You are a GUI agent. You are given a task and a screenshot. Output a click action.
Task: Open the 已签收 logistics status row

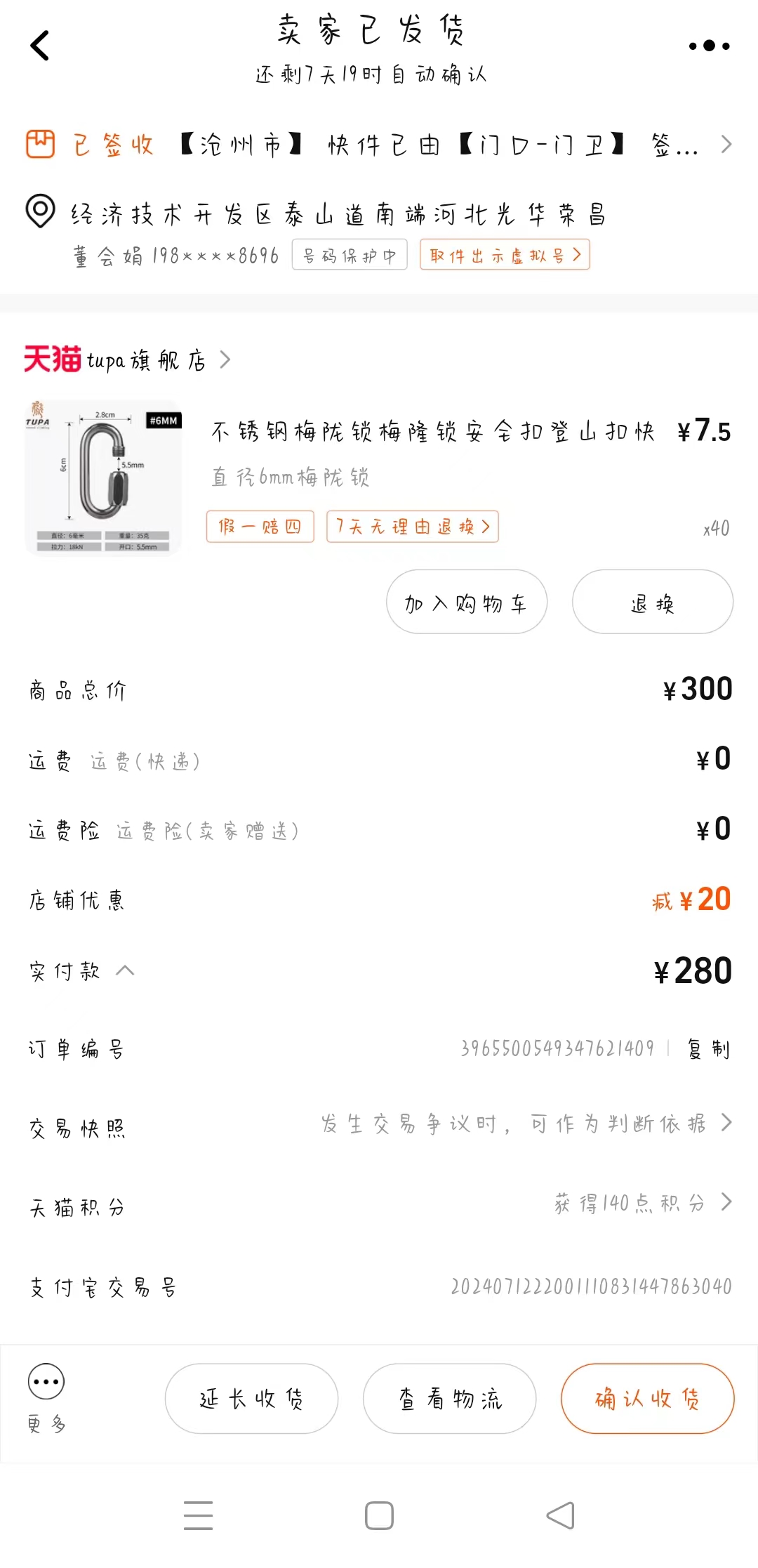pyautogui.click(x=379, y=145)
